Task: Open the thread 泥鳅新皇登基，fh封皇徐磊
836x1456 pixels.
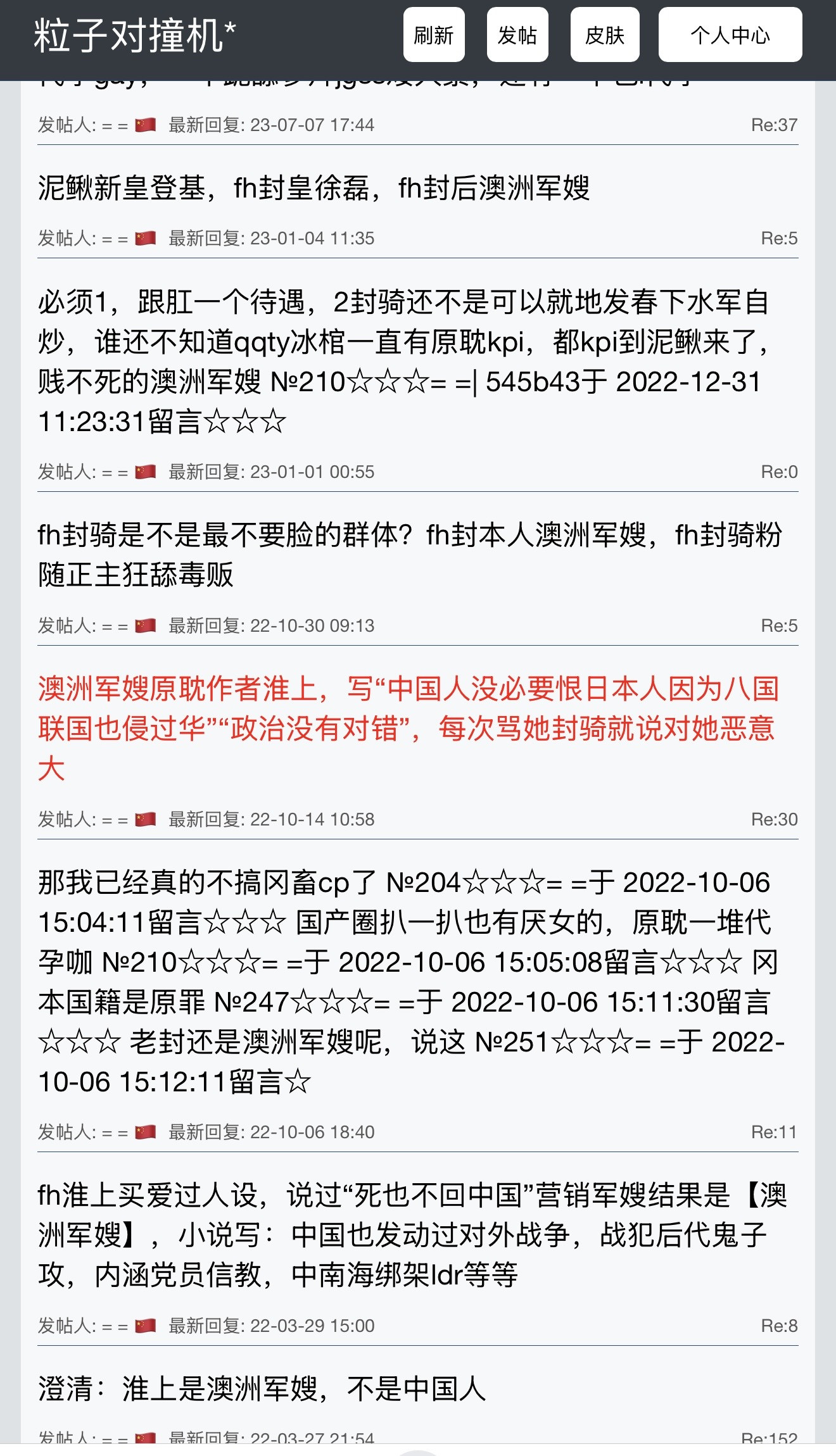Action: (314, 188)
